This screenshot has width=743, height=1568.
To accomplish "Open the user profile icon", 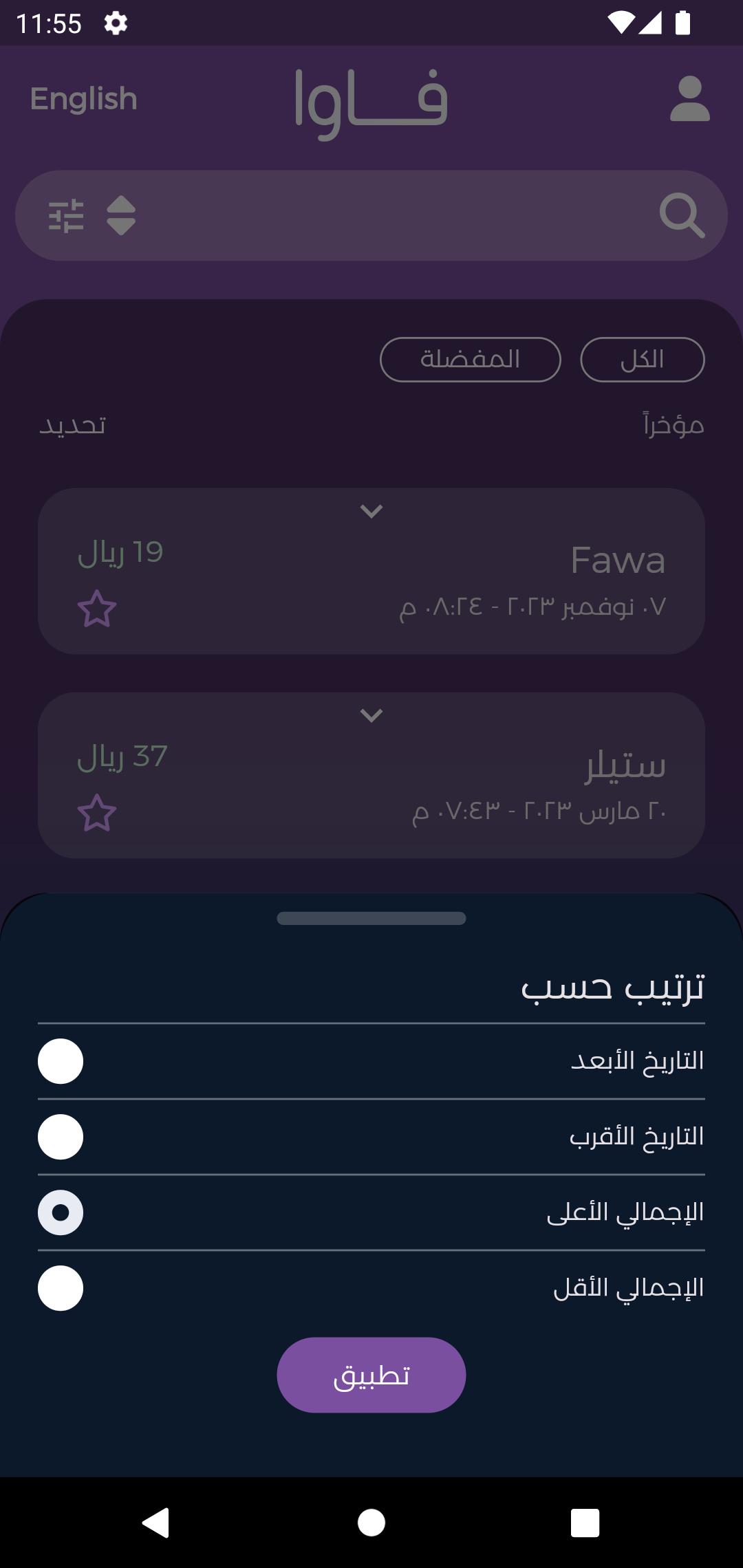I will 690,99.
